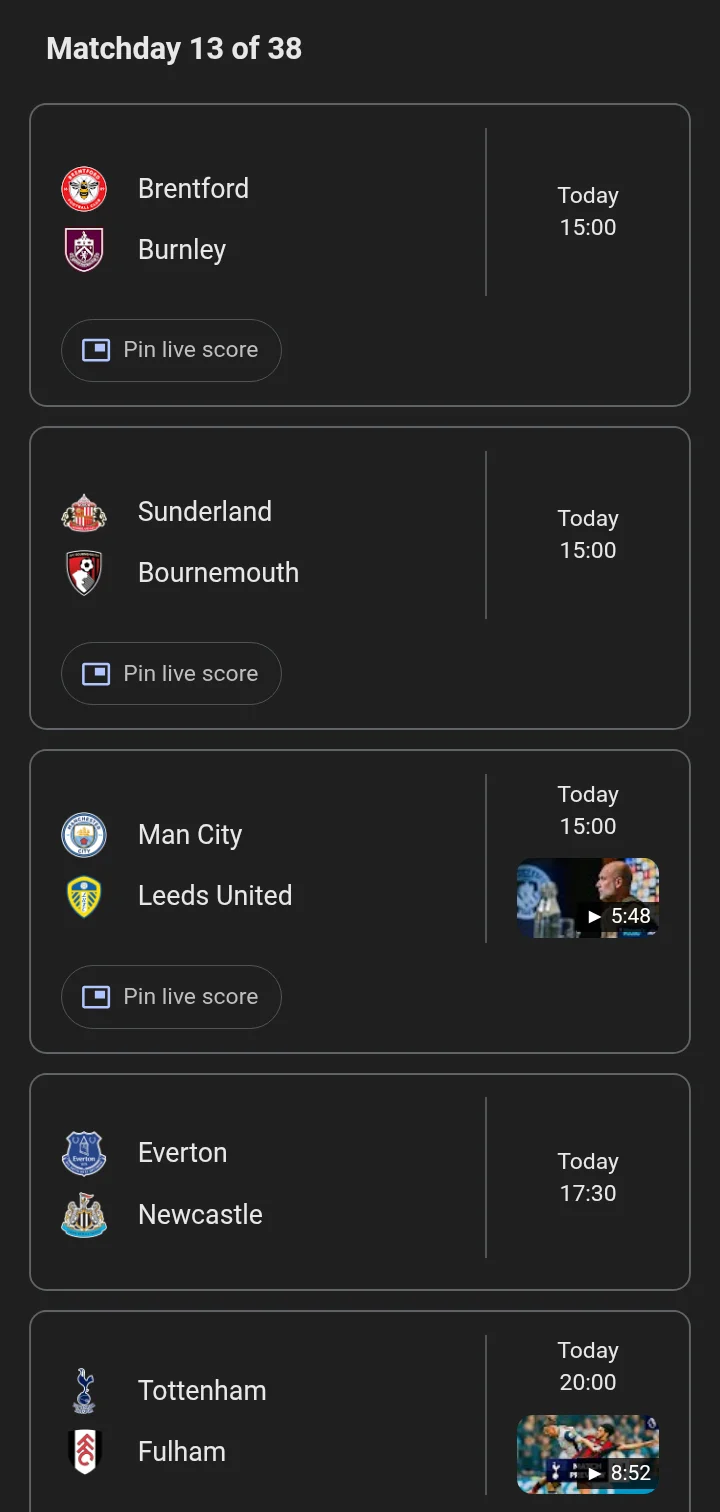
Task: Click the Brentford club crest
Action: point(83,189)
